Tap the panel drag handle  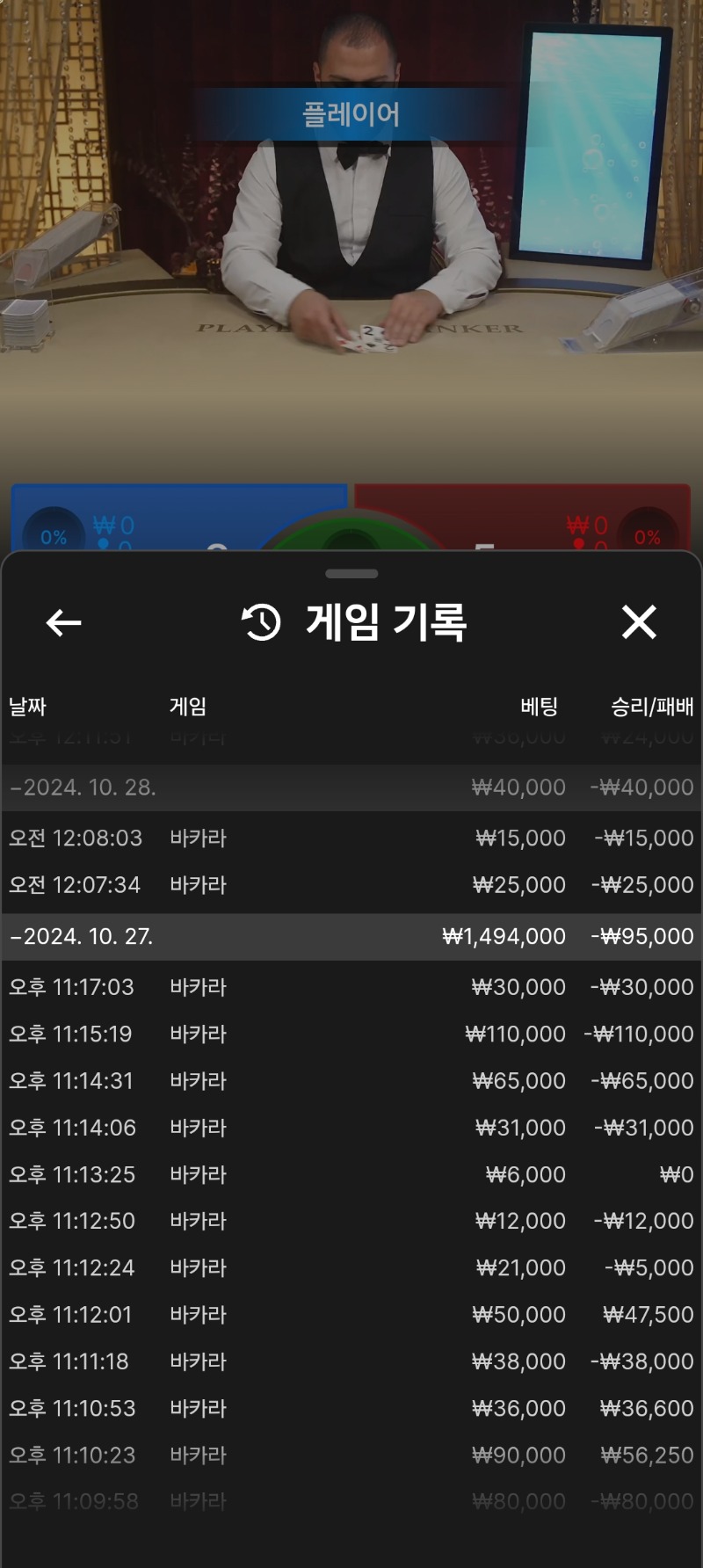[x=351, y=574]
